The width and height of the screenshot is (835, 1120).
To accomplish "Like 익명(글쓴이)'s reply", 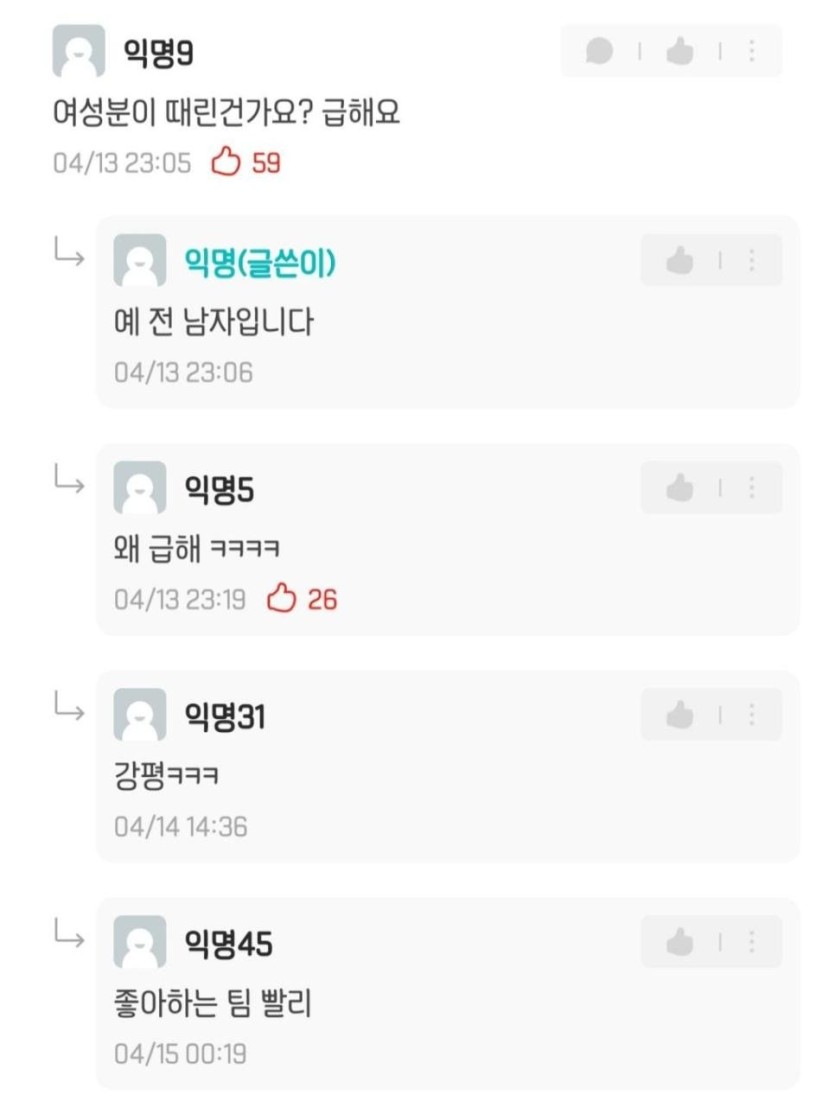I will point(680,261).
